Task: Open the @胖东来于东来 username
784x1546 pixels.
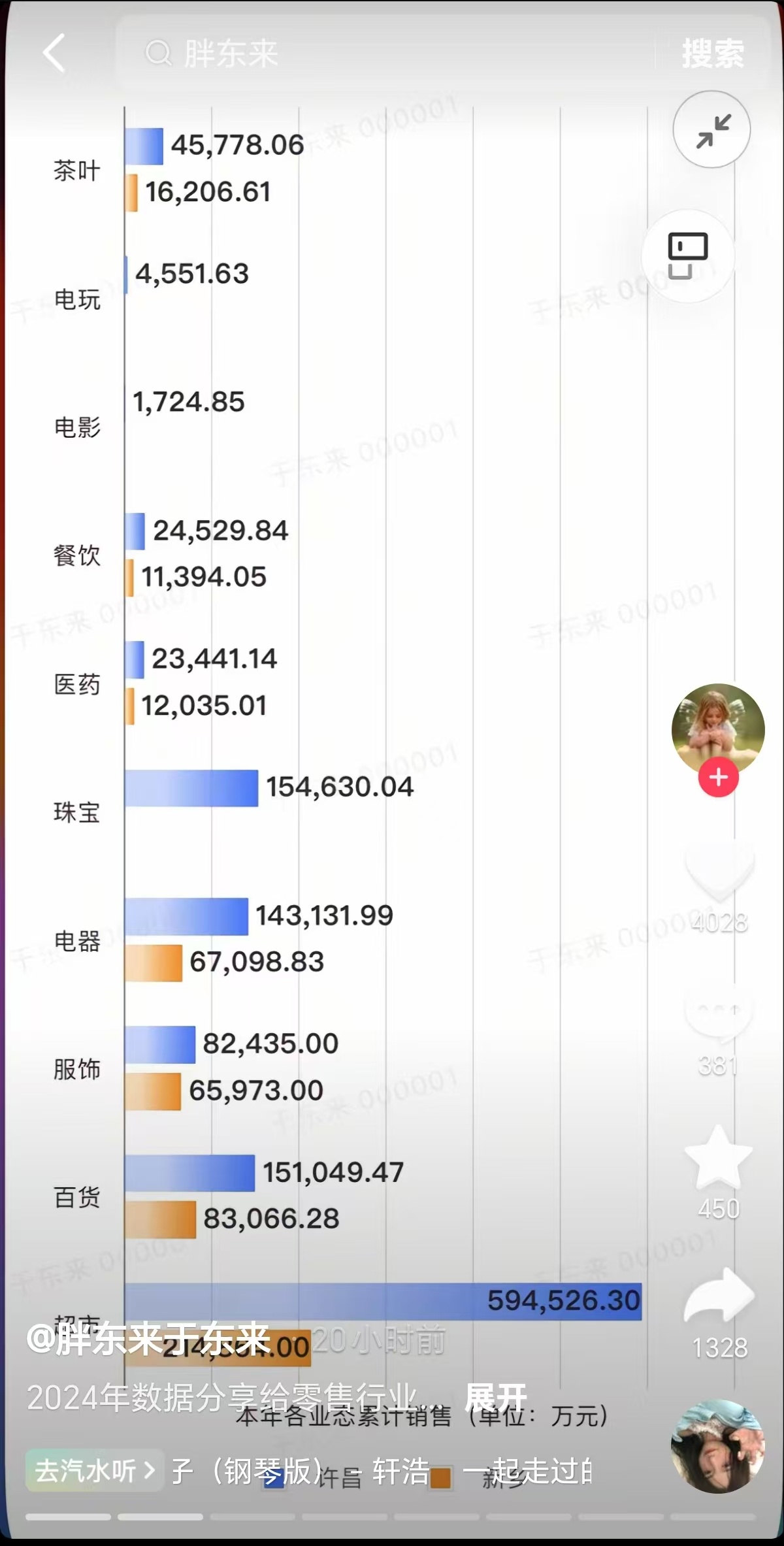Action: pos(148,1338)
